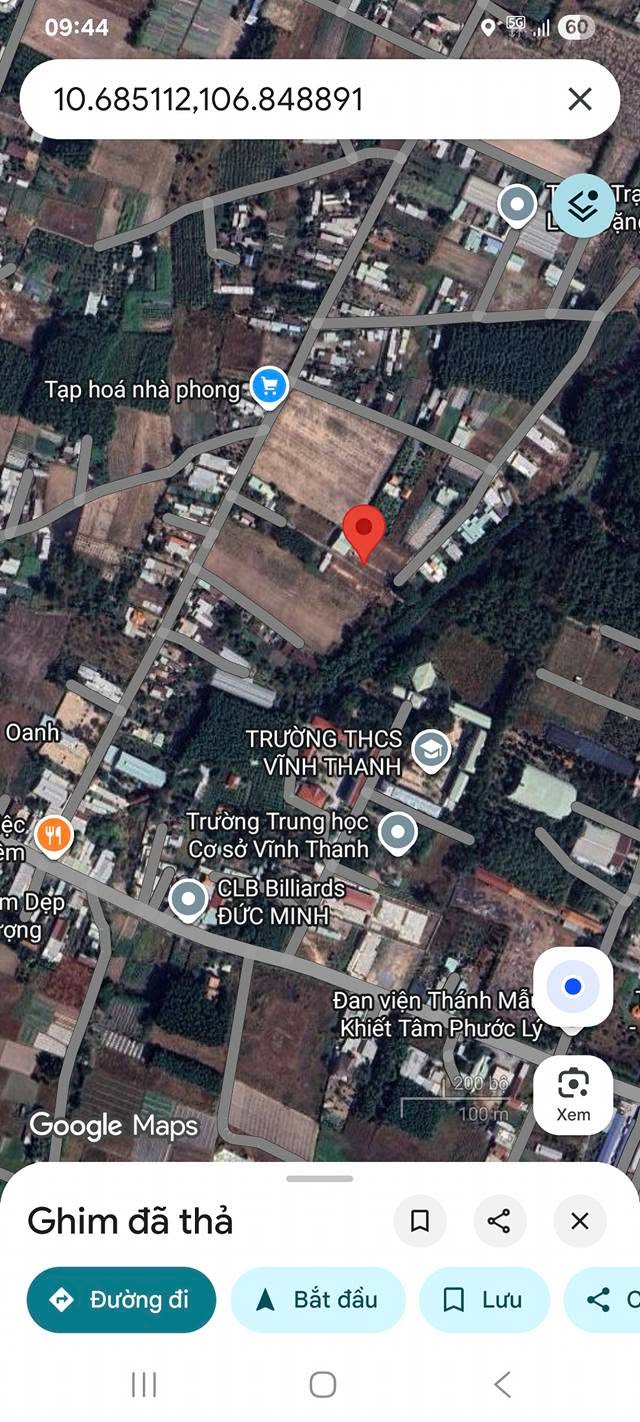Open the Xem lens view button

(x=572, y=1094)
